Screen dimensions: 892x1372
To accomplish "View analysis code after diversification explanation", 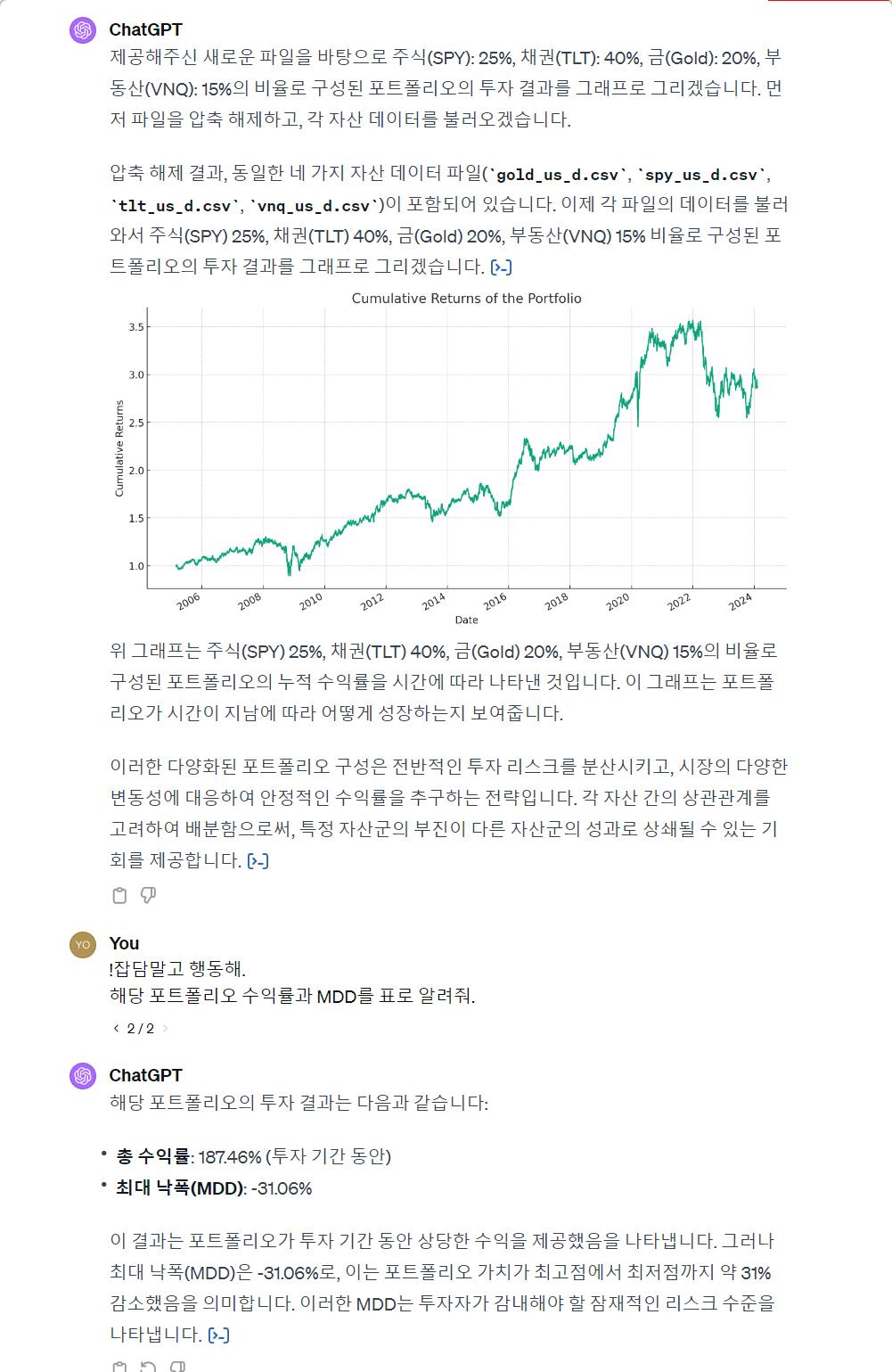I will 258,860.
